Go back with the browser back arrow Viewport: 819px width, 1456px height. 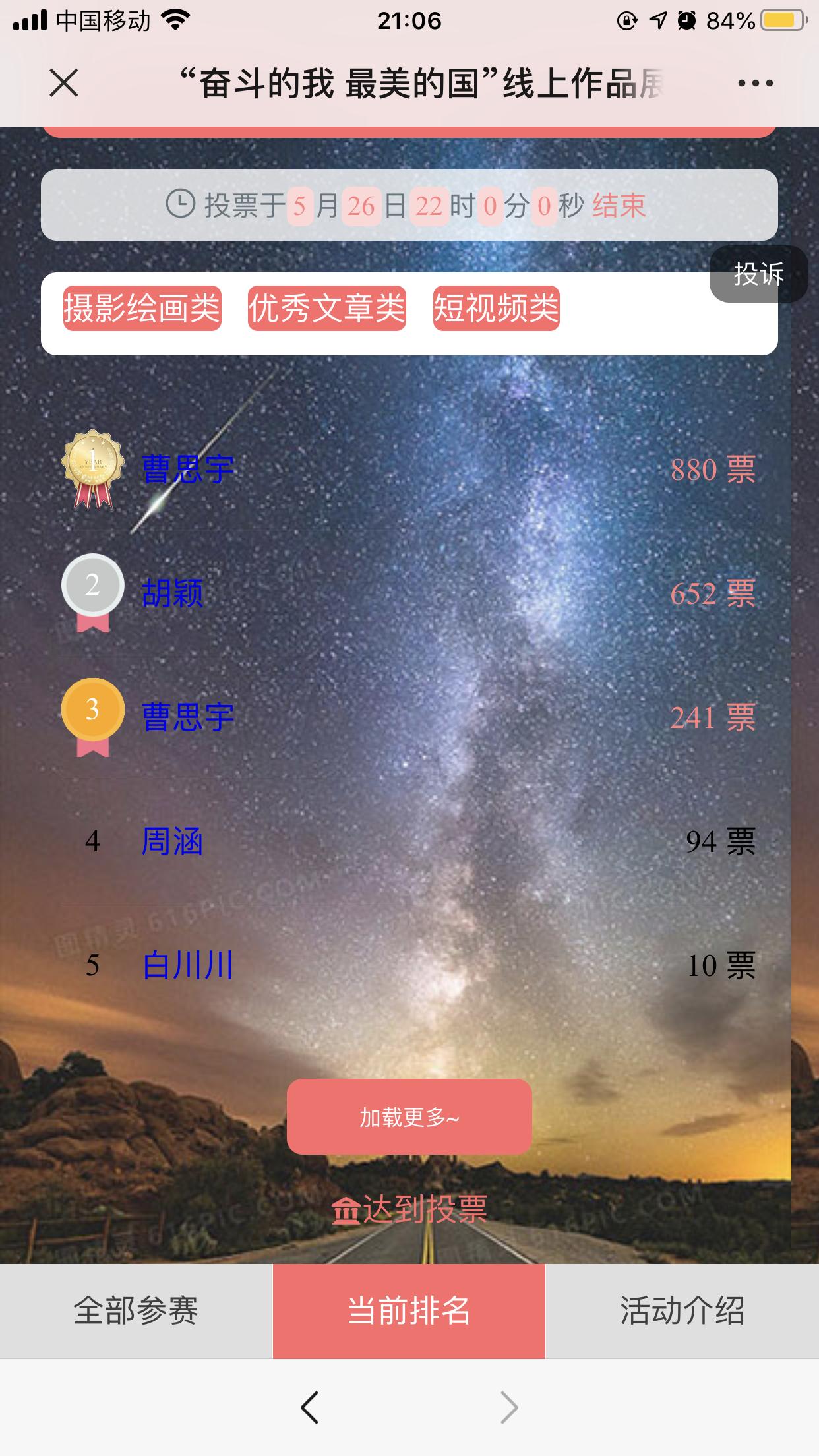point(309,1408)
